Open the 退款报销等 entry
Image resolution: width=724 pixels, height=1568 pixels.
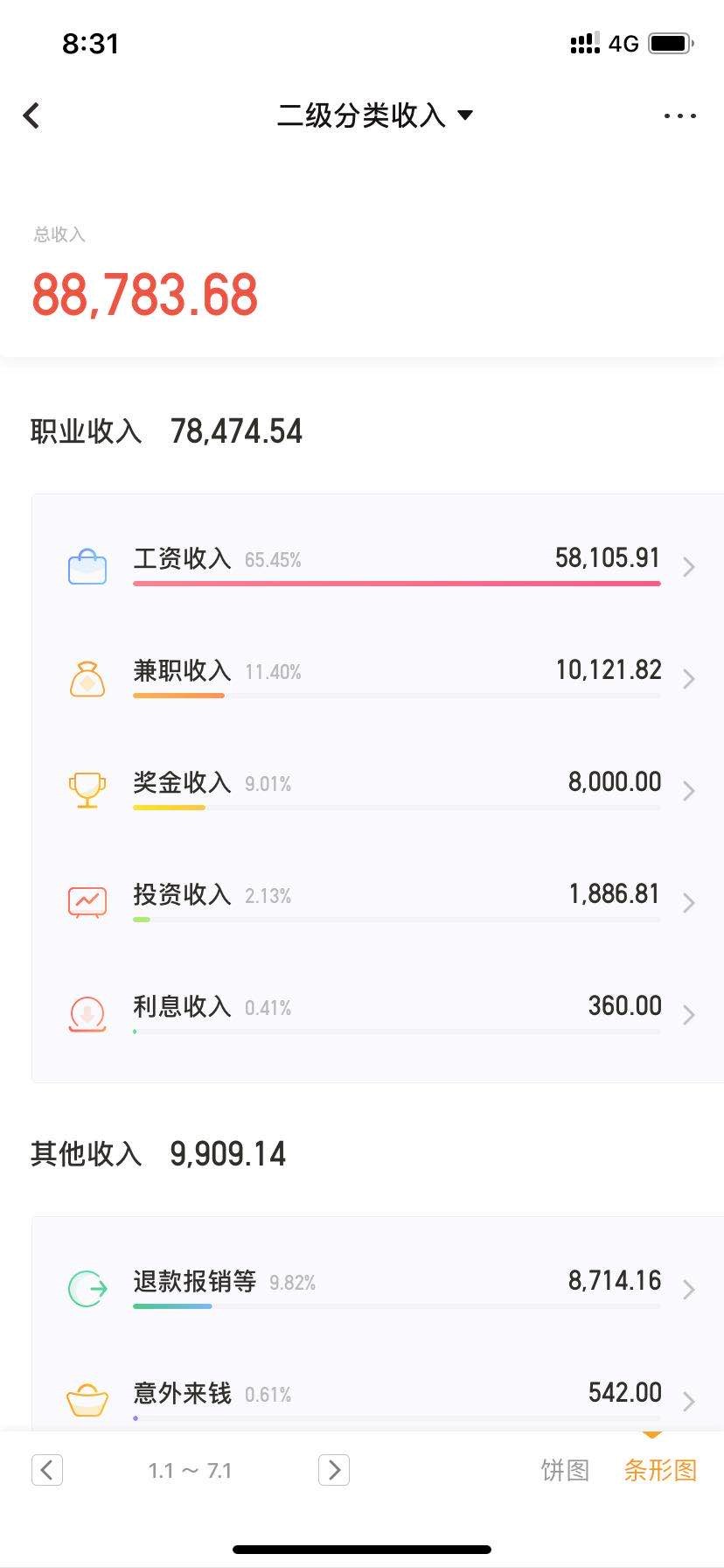point(378,1290)
